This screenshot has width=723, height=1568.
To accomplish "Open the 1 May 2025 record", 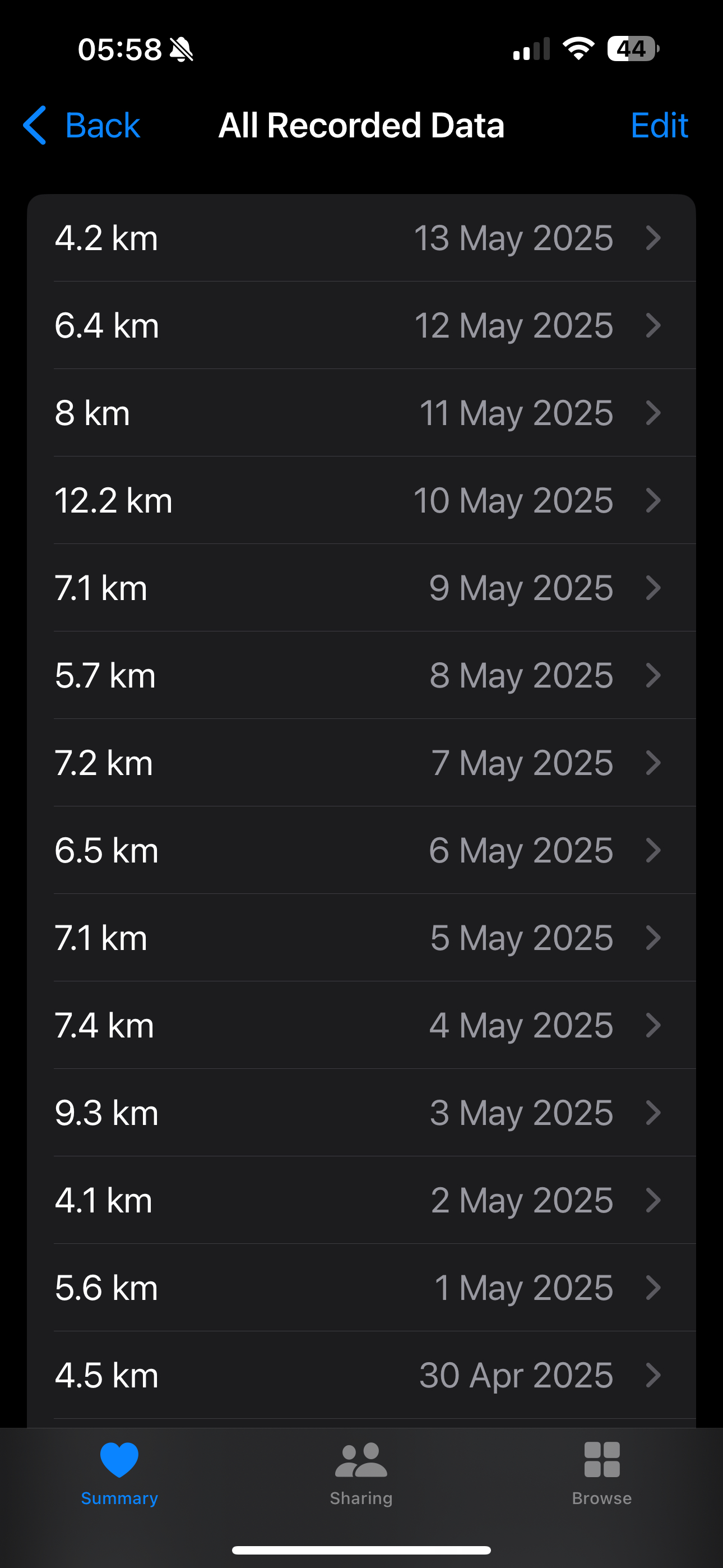I will coord(361,1288).
